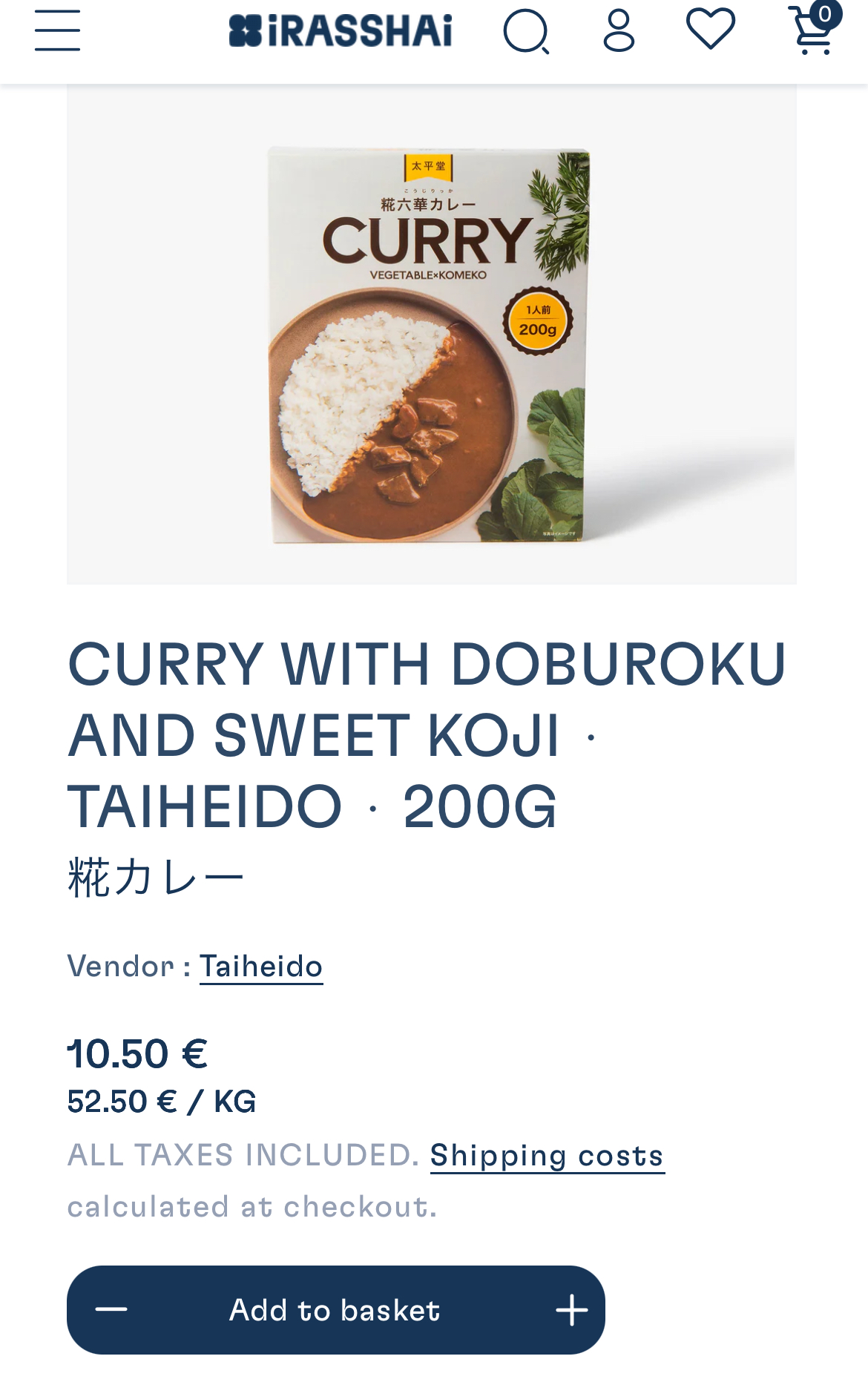Open the search icon
This screenshot has width=868, height=1382.
coord(526,32)
